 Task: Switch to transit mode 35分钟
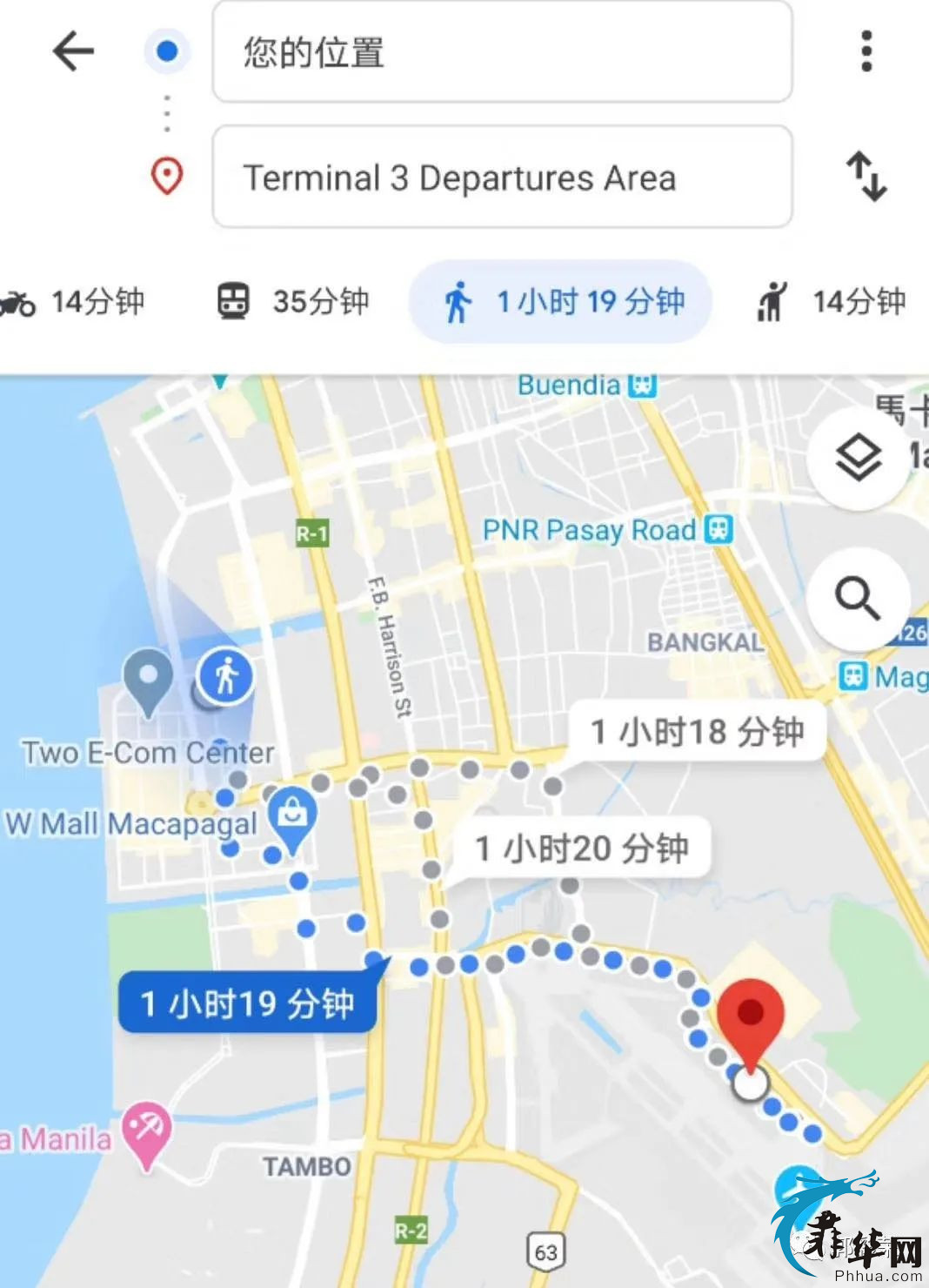click(293, 302)
